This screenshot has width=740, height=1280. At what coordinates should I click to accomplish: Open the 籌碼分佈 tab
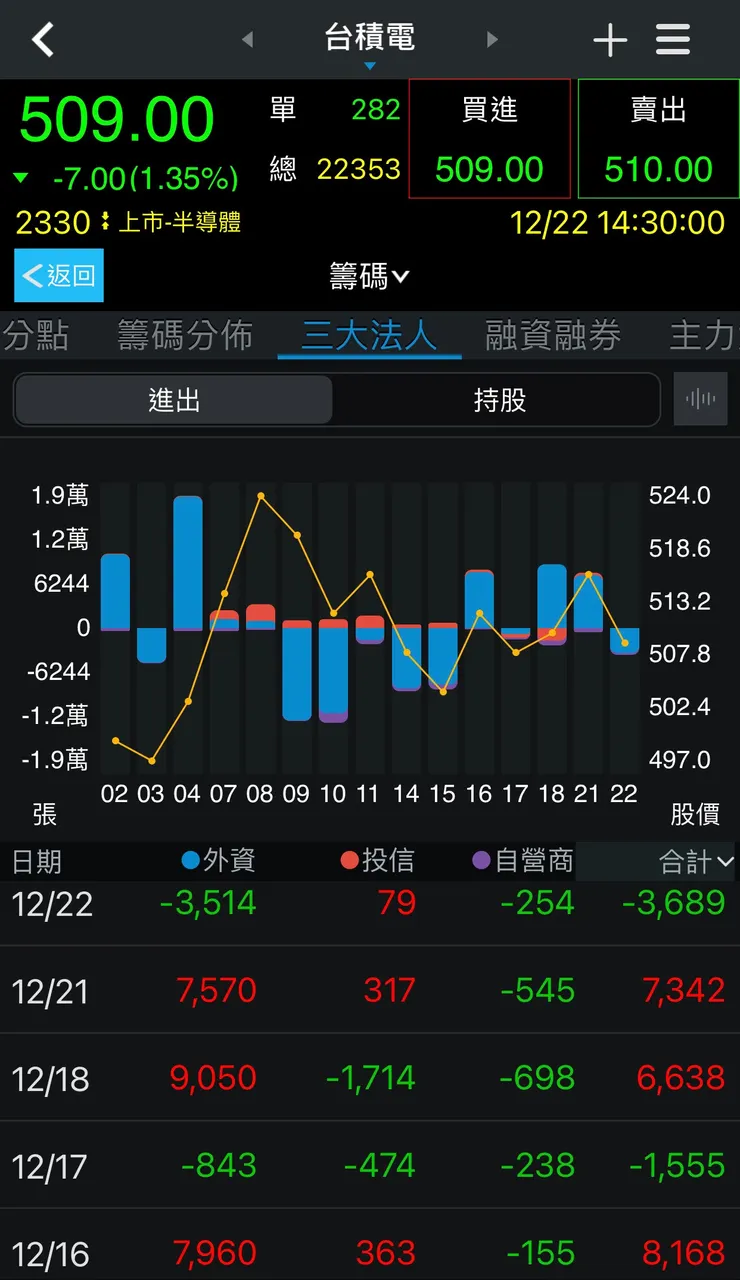pos(183,336)
